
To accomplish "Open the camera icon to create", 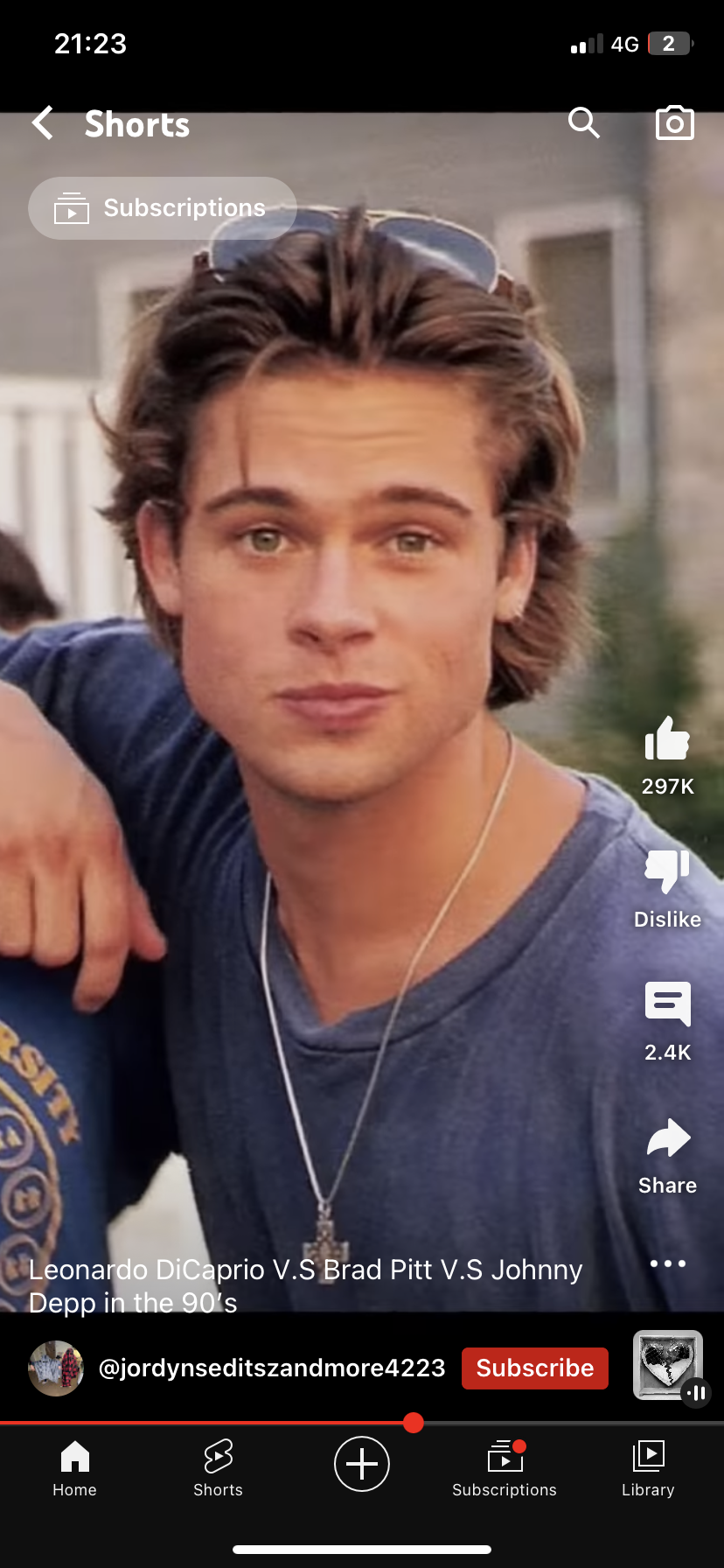I will (x=674, y=123).
